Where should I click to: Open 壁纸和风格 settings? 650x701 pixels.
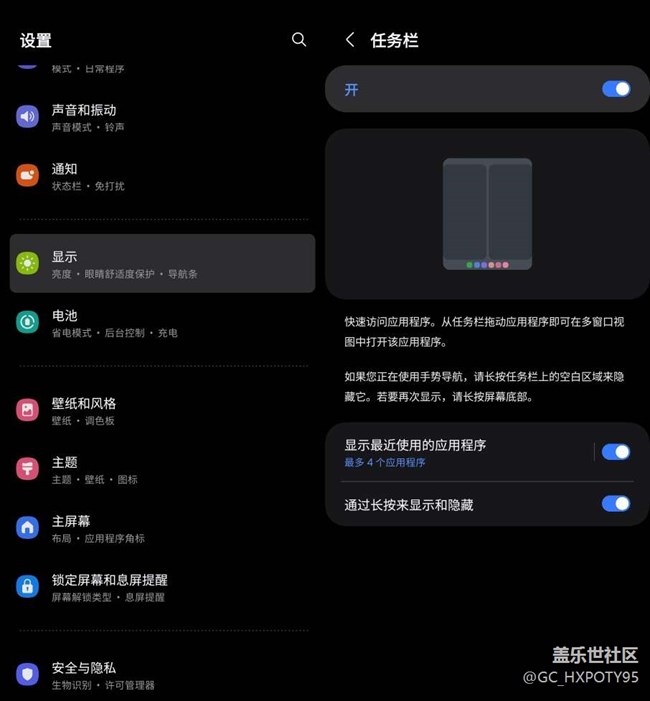coord(160,411)
